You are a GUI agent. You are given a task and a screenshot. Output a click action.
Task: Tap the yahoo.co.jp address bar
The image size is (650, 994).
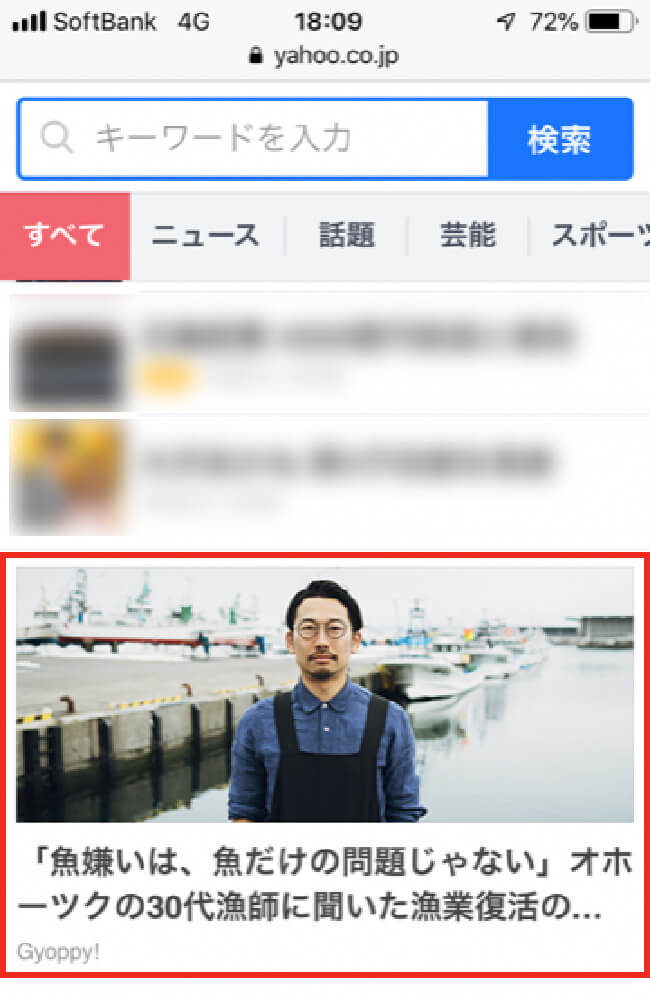tap(325, 56)
